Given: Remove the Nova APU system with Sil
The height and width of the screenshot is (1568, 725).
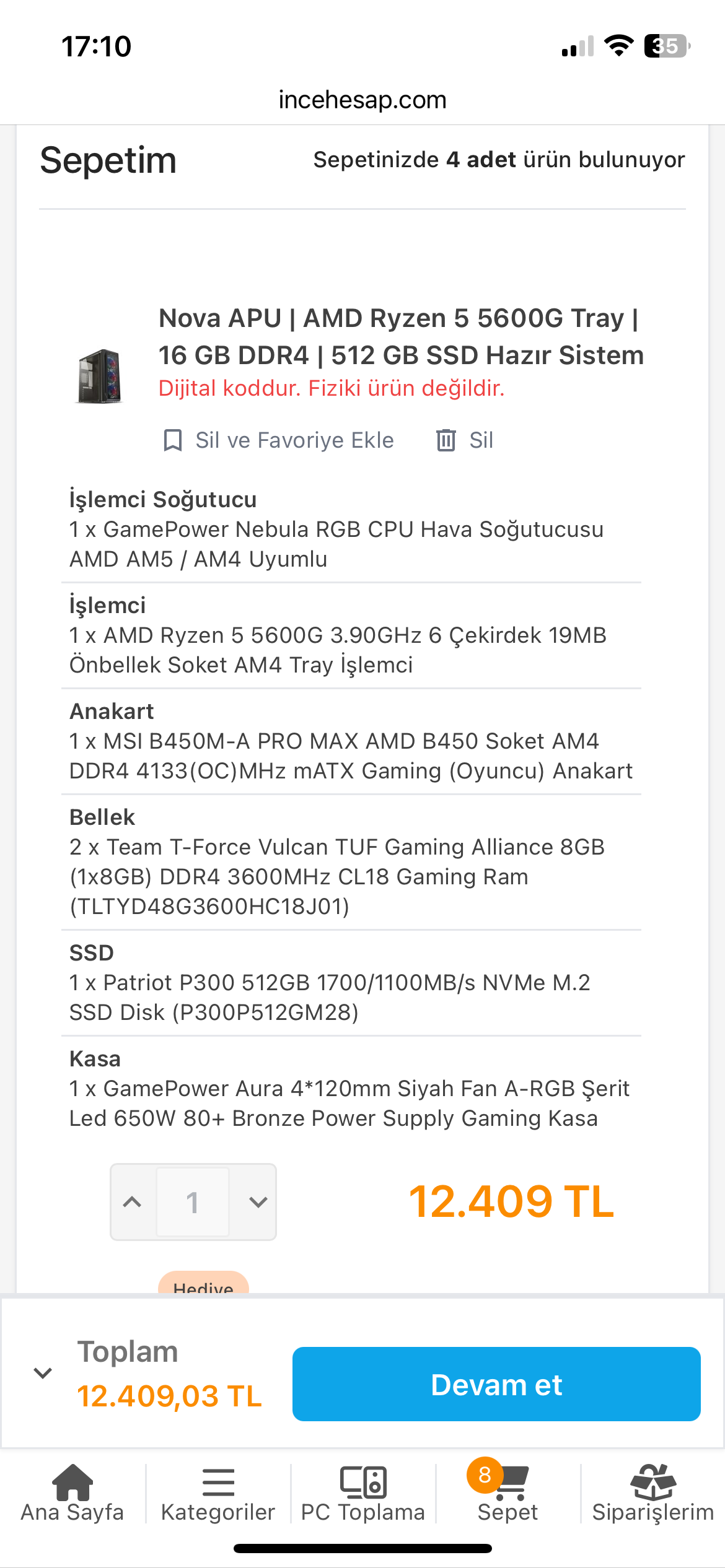Looking at the screenshot, I should tap(465, 440).
